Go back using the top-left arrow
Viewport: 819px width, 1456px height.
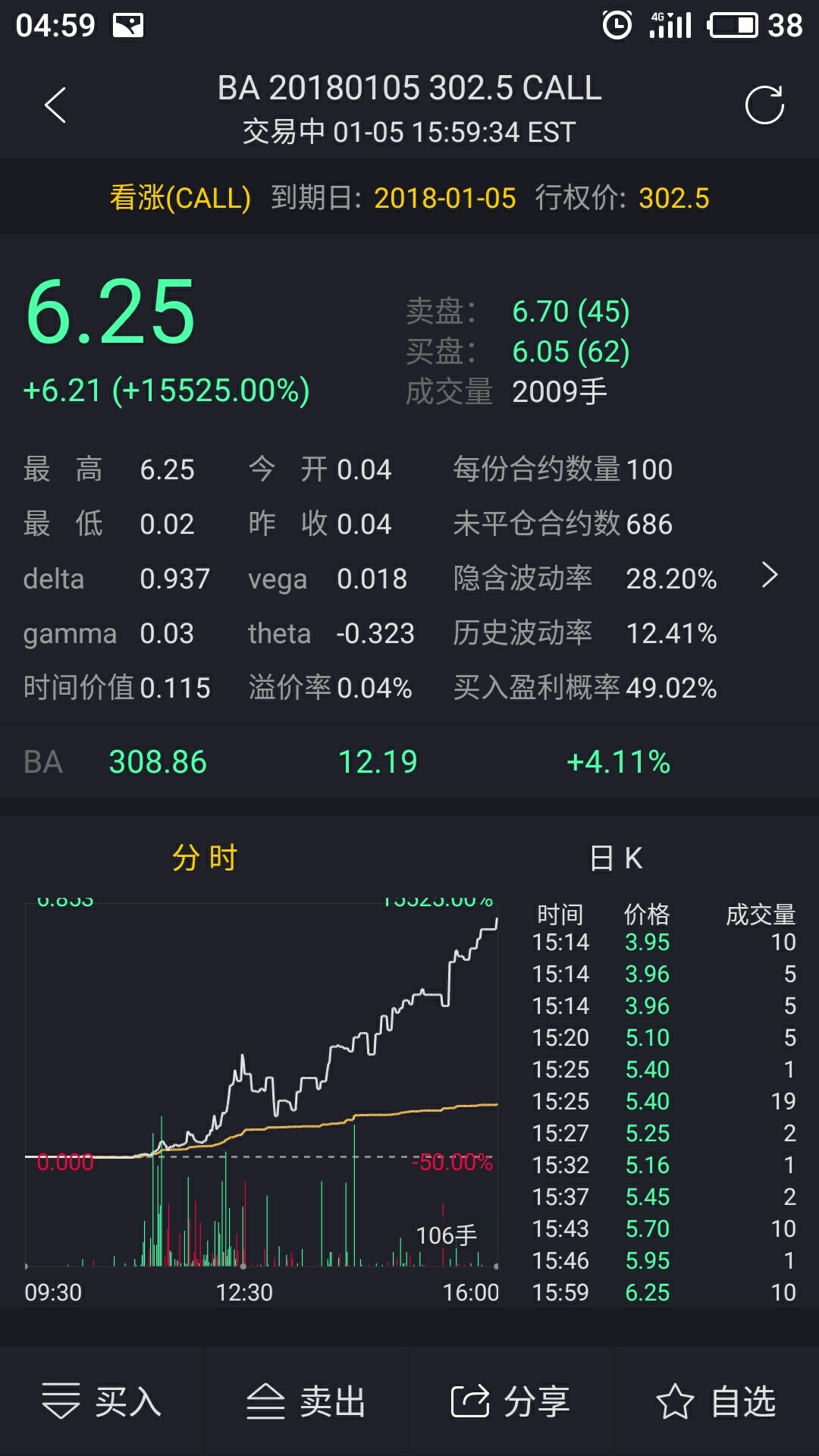[55, 105]
